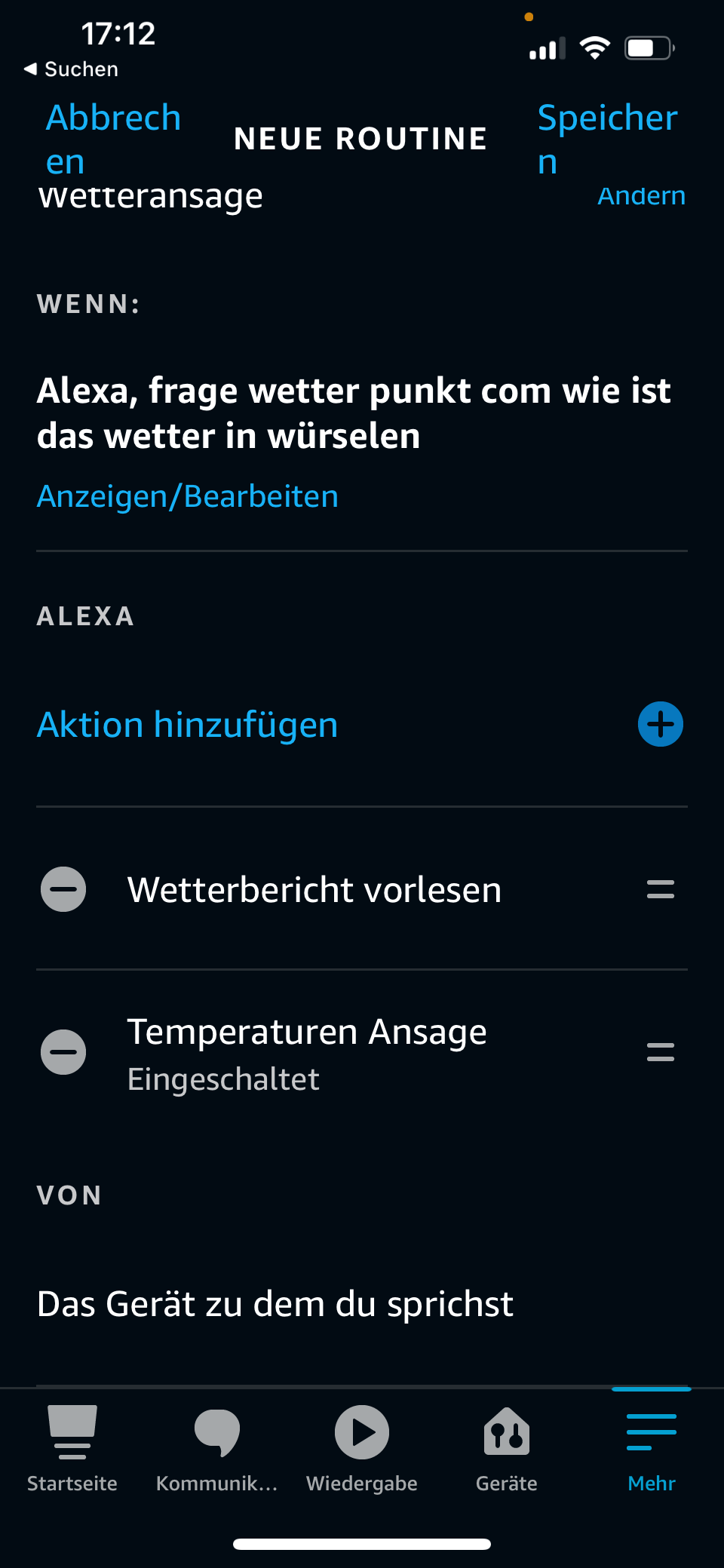This screenshot has width=724, height=1568.
Task: Open the Wetterbericht vorlesen action
Action: [x=314, y=890]
